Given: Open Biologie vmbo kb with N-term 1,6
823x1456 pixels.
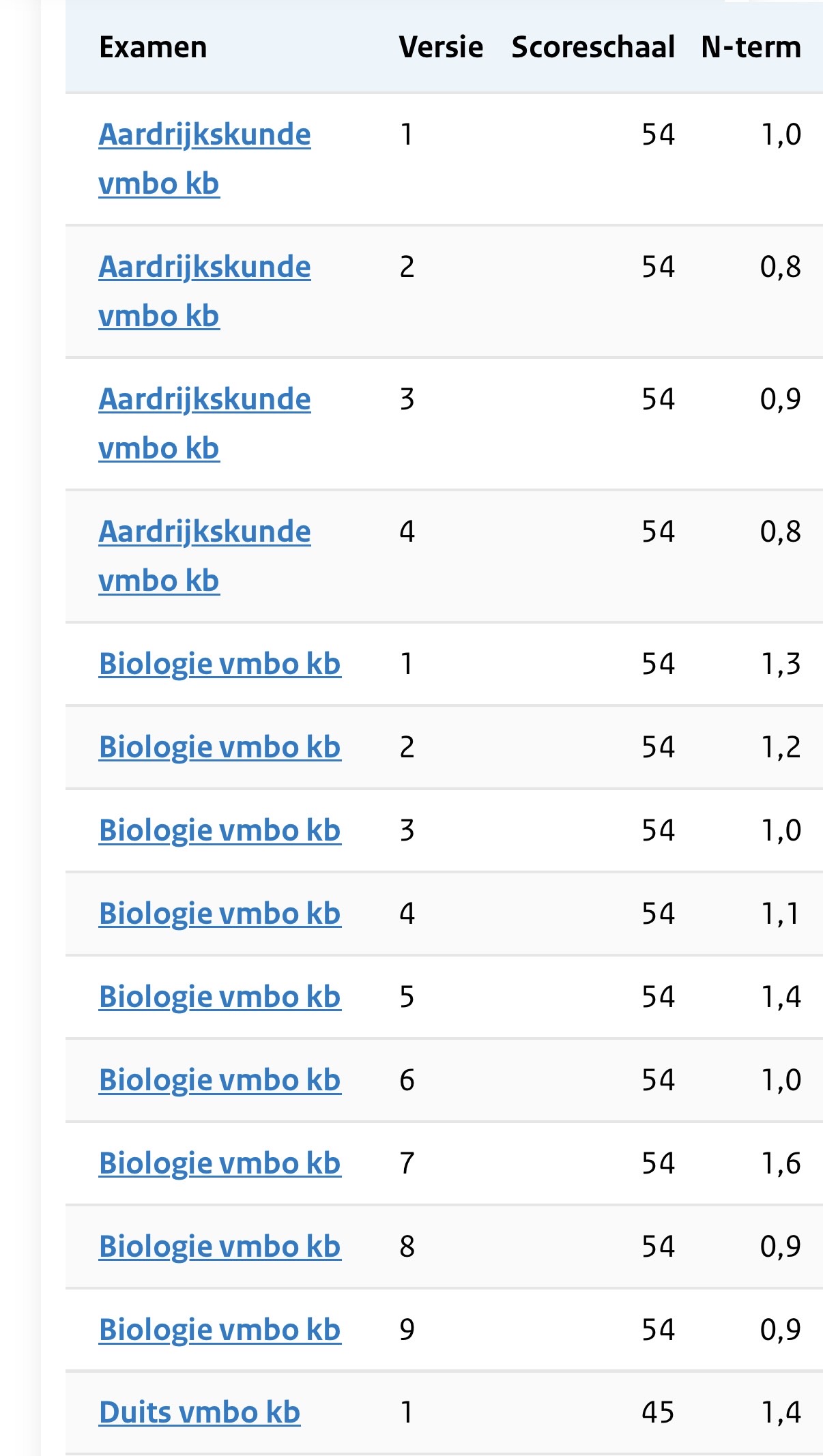Looking at the screenshot, I should [x=219, y=1163].
